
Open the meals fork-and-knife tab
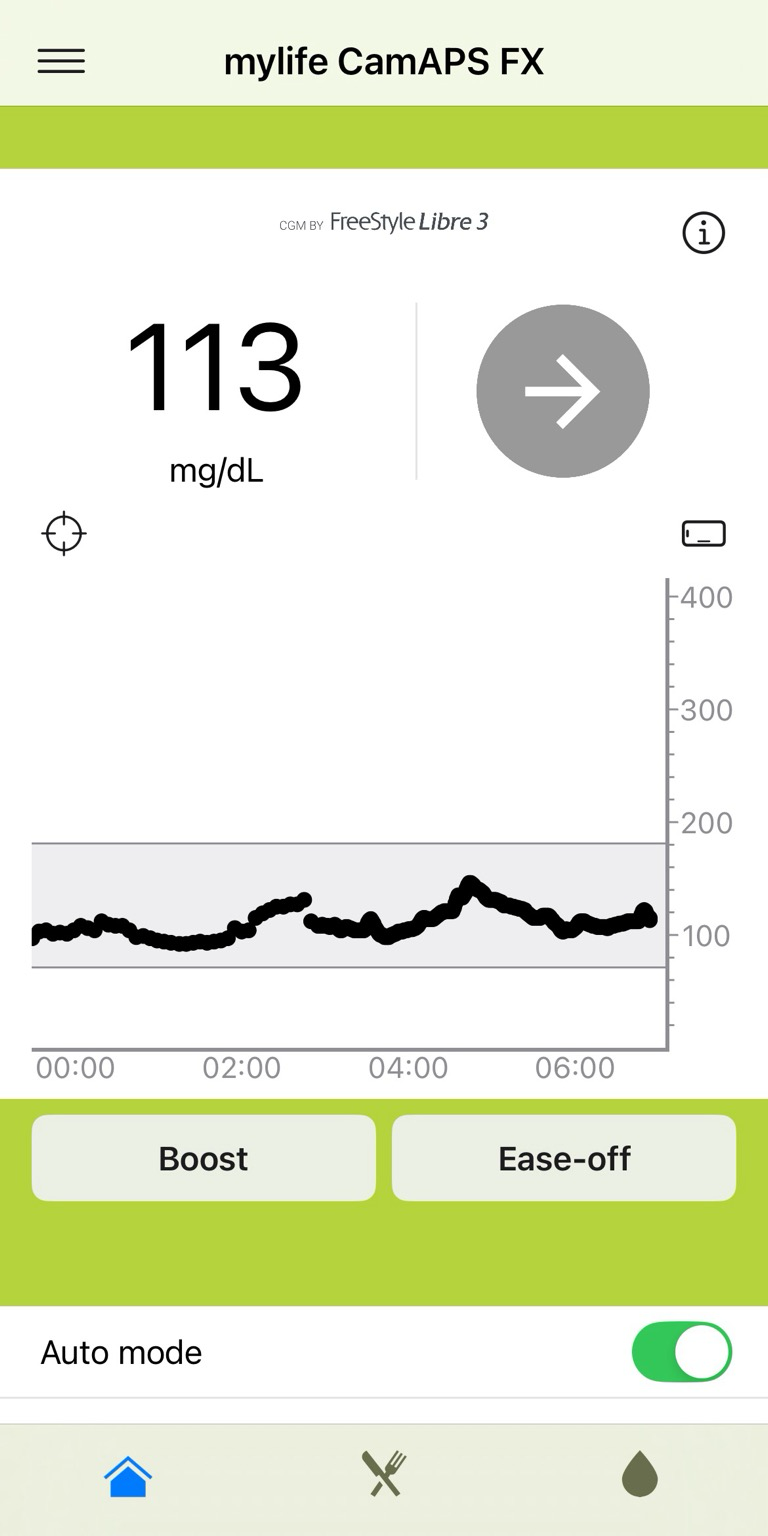pos(384,1474)
